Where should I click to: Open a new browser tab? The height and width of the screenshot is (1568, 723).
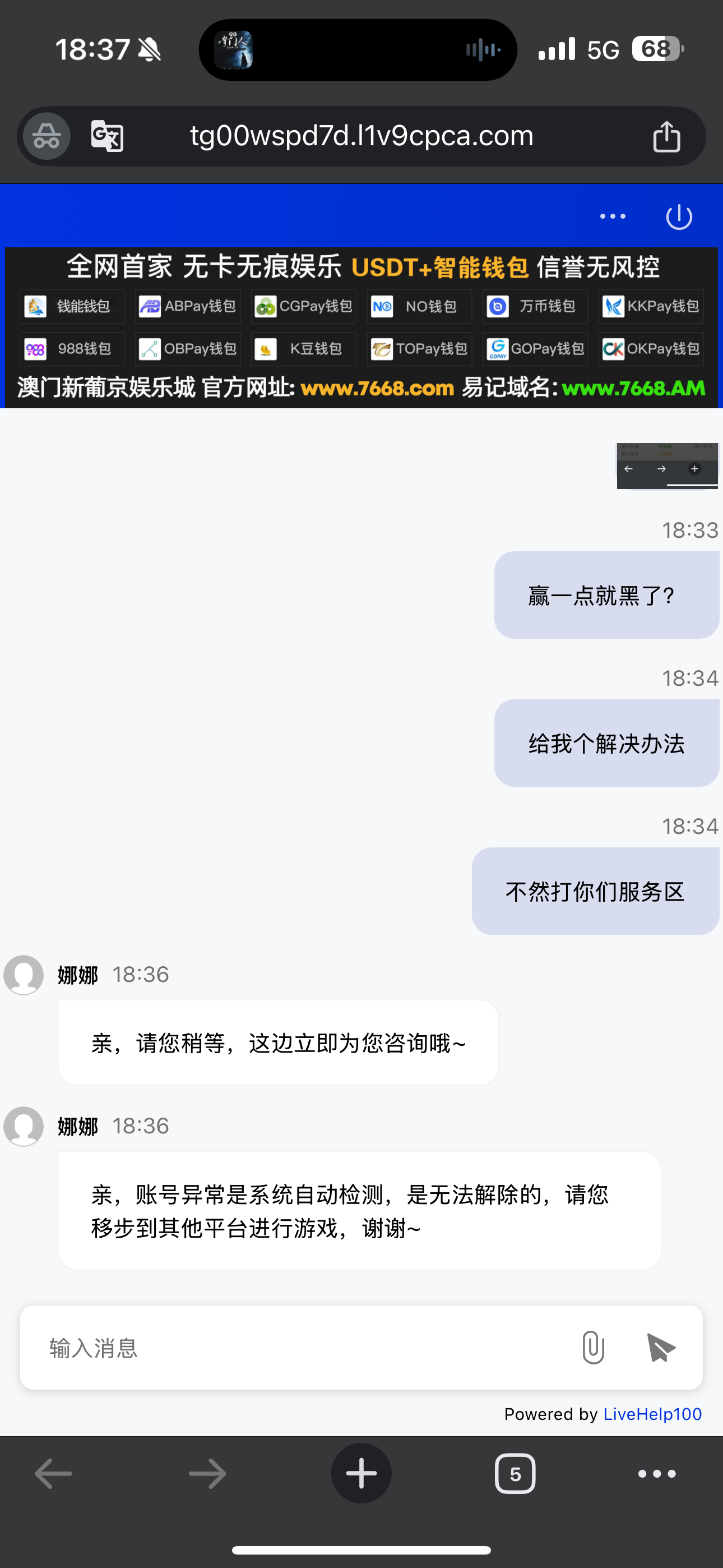pyautogui.click(x=361, y=1474)
